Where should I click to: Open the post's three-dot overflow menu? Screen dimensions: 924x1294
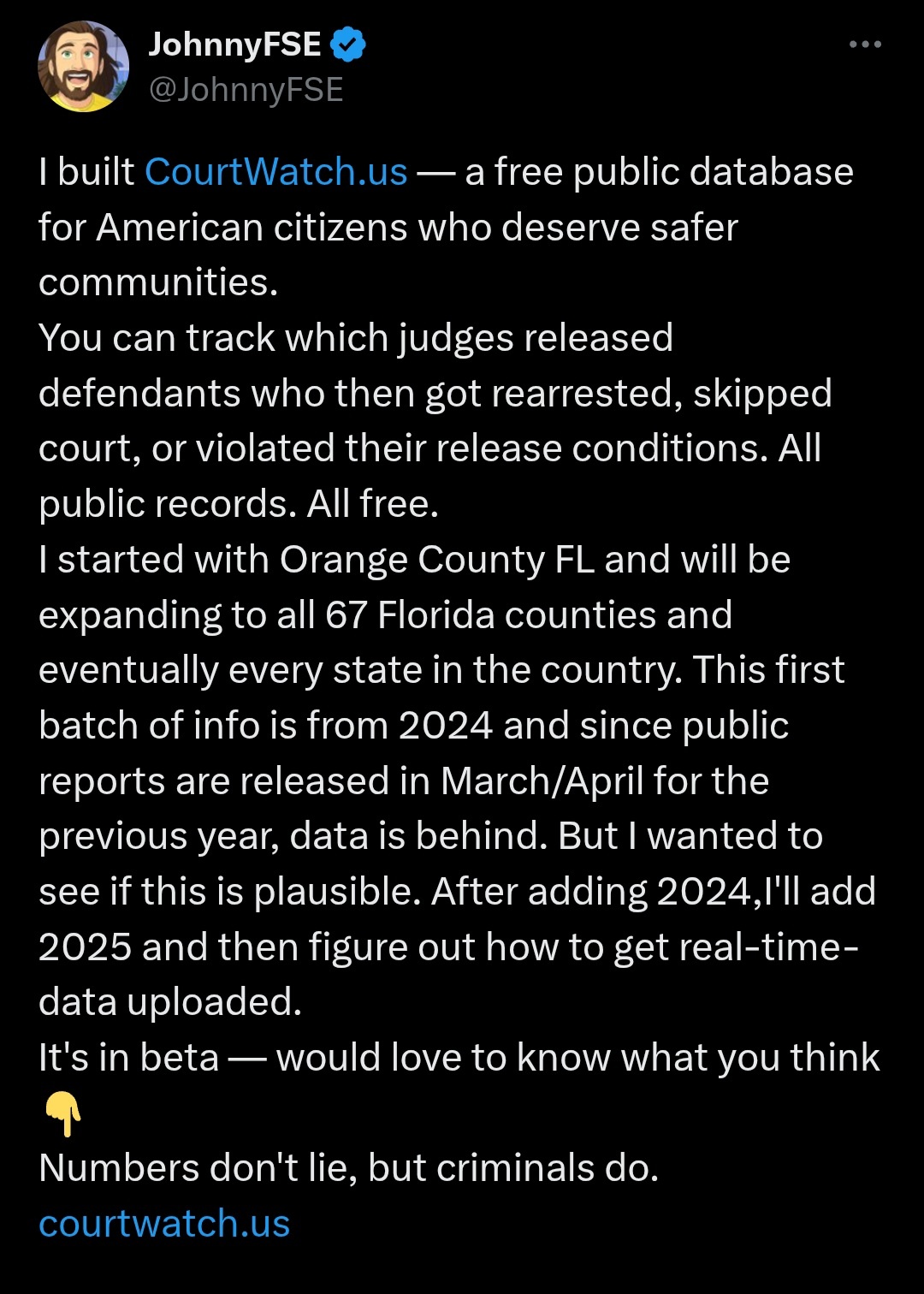[865, 45]
